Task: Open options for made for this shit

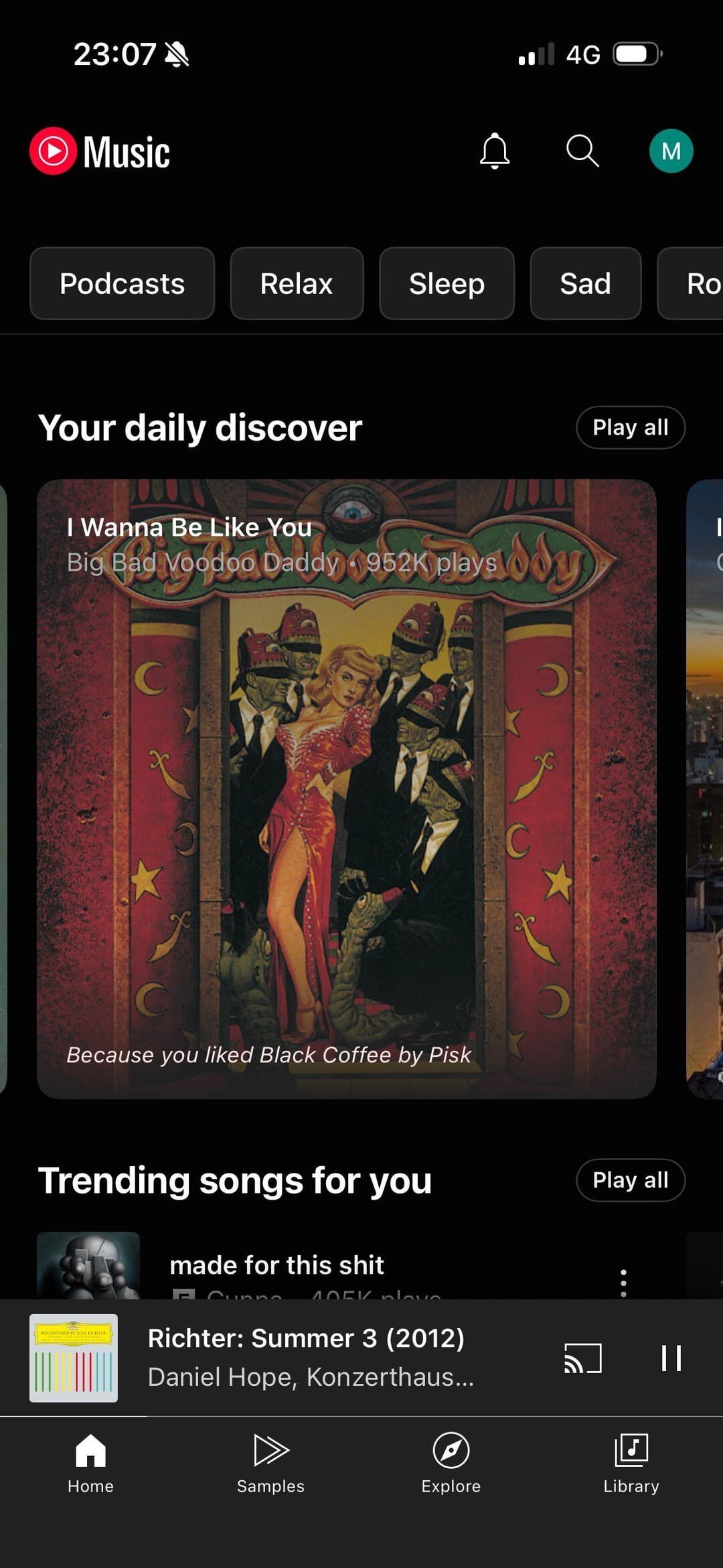Action: coord(623,1282)
